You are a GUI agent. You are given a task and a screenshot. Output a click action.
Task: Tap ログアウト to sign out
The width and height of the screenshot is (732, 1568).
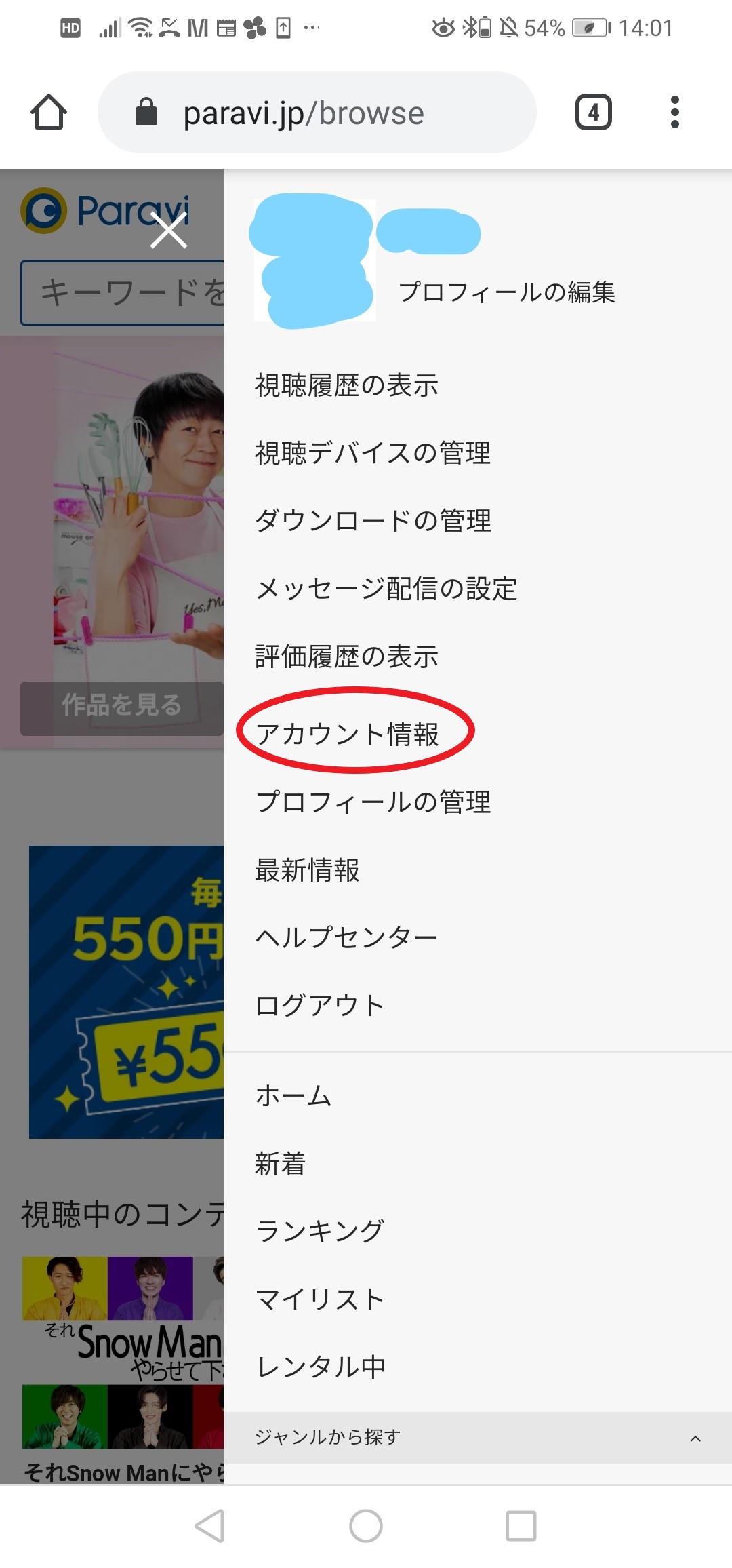(x=320, y=1005)
